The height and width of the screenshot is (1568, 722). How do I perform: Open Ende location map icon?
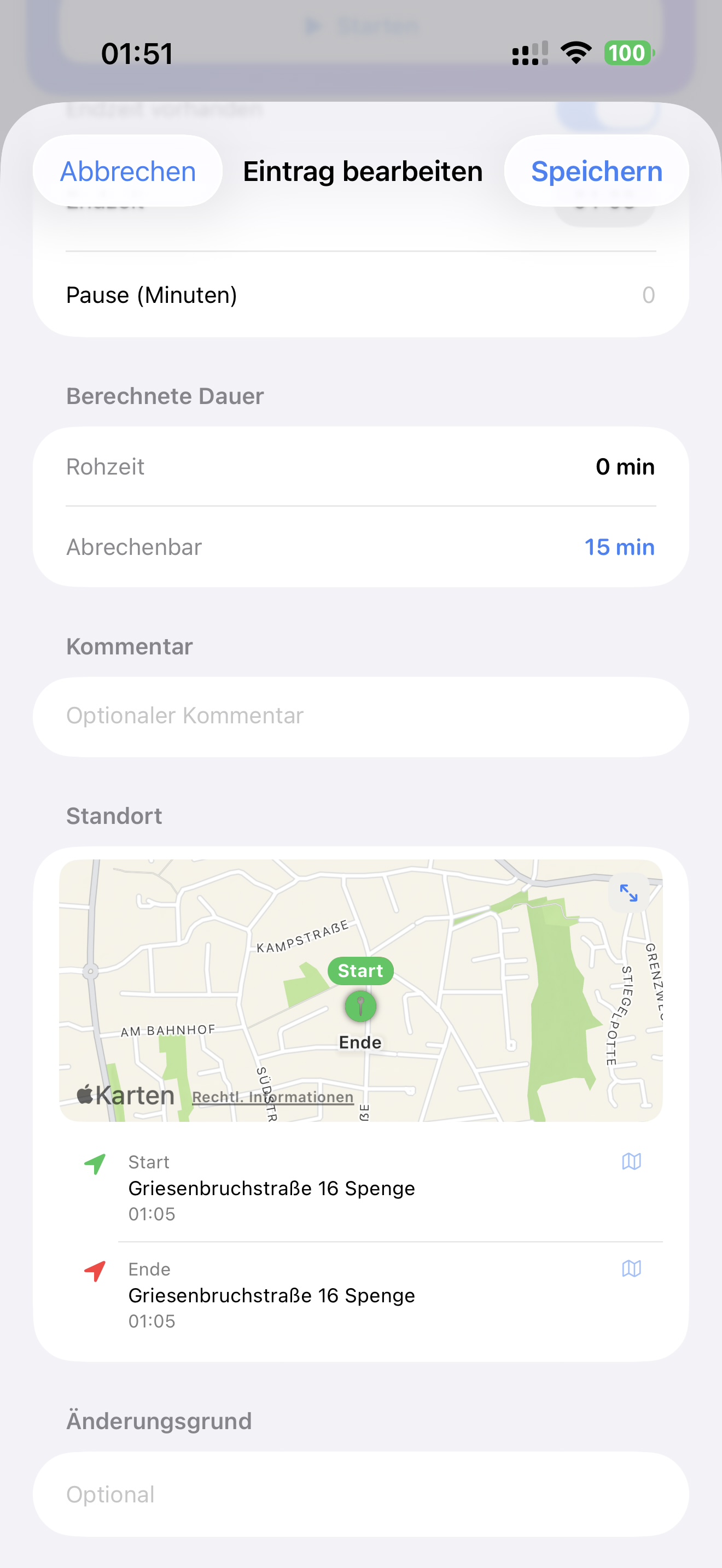[631, 1268]
